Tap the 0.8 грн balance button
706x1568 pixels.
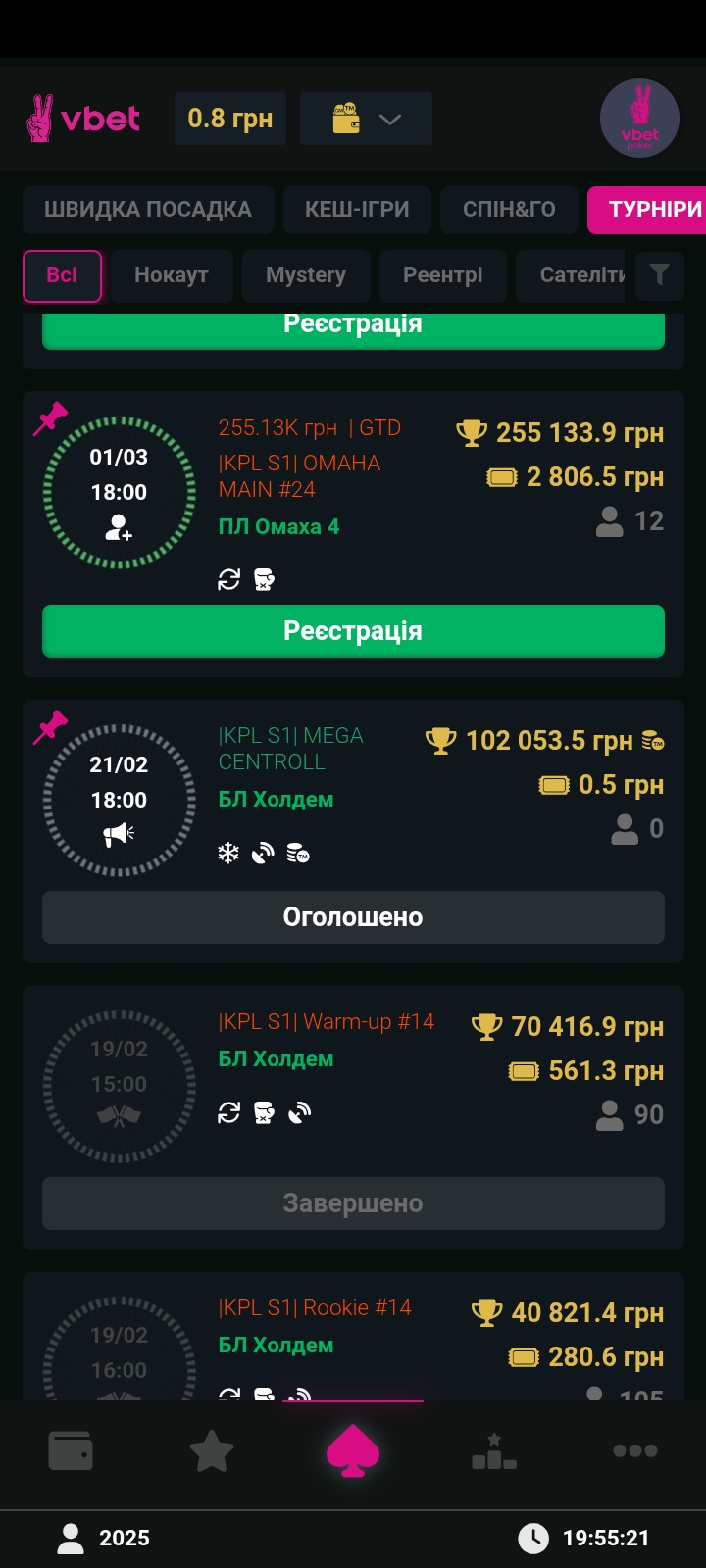(x=230, y=120)
